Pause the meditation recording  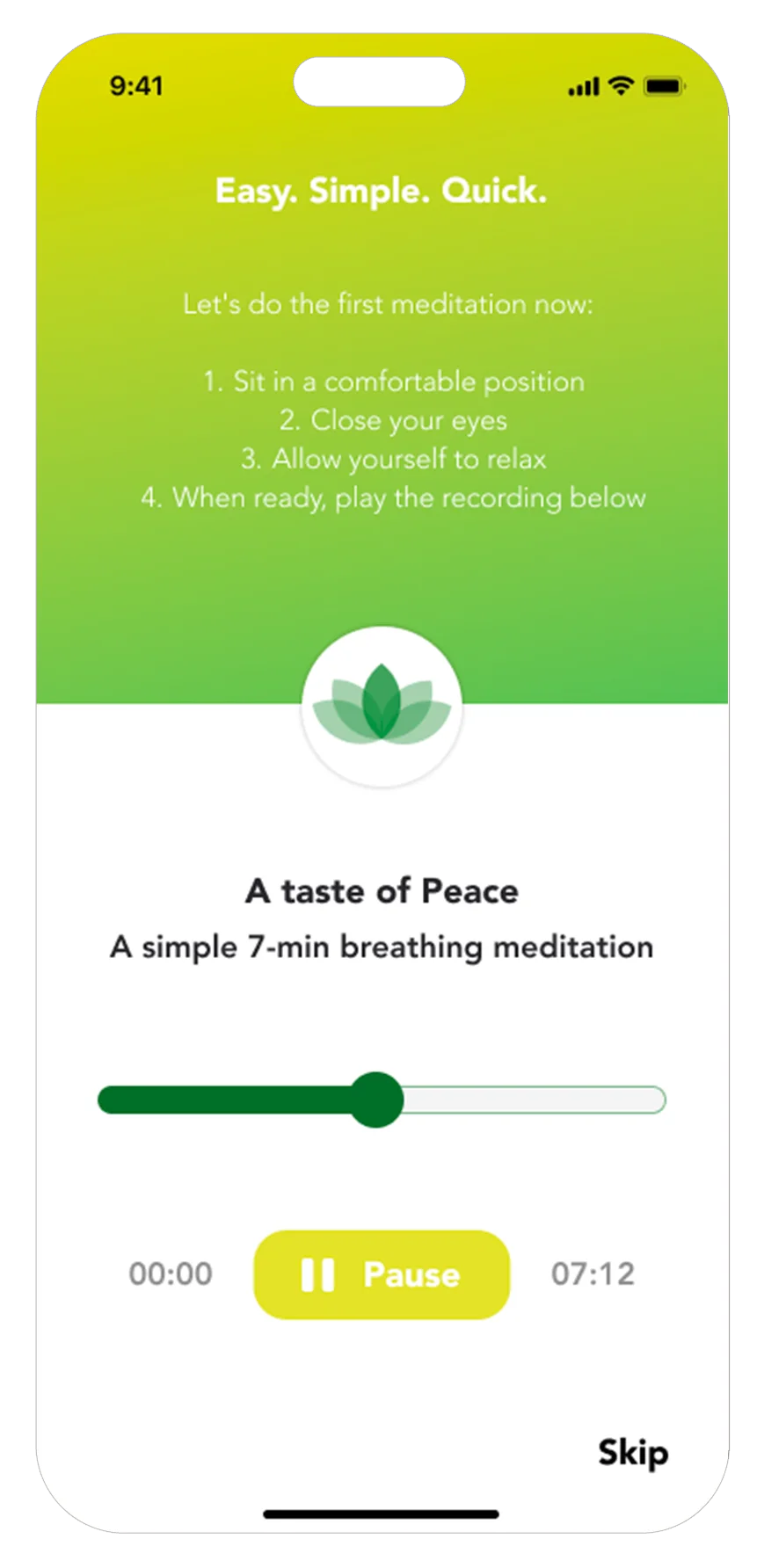pyautogui.click(x=382, y=1274)
